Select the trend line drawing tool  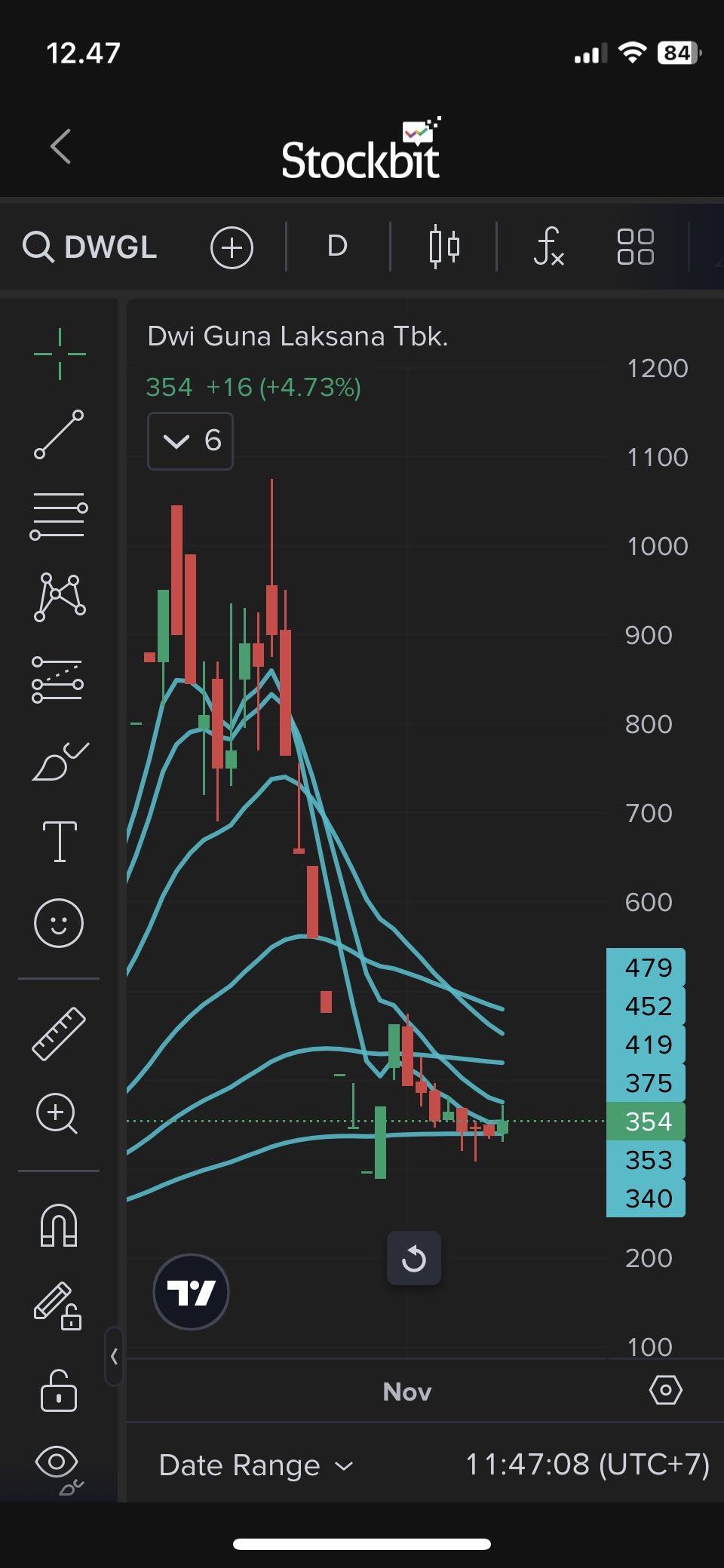click(x=59, y=434)
